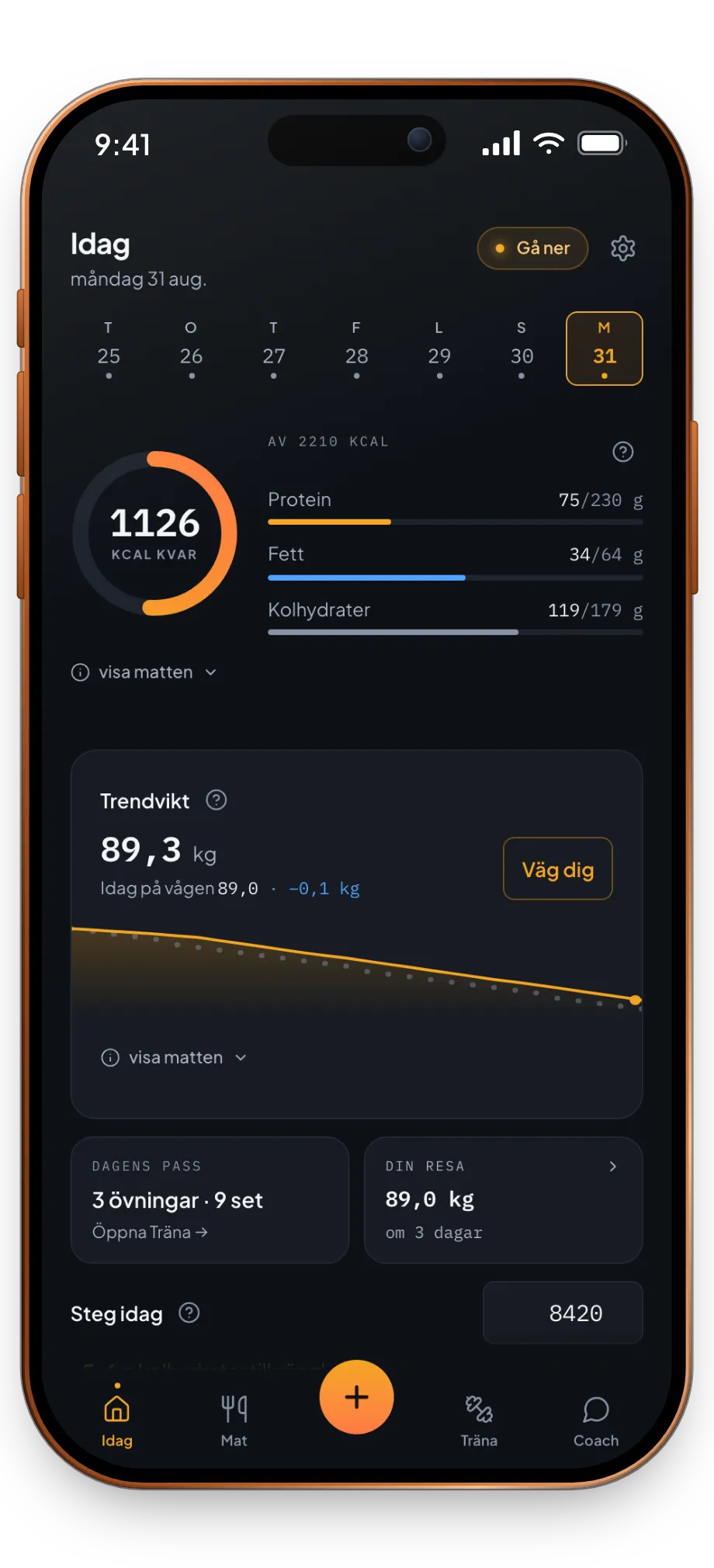The width and height of the screenshot is (714, 1568).
Task: Tap the Gå ner goal chip
Action: [x=532, y=248]
